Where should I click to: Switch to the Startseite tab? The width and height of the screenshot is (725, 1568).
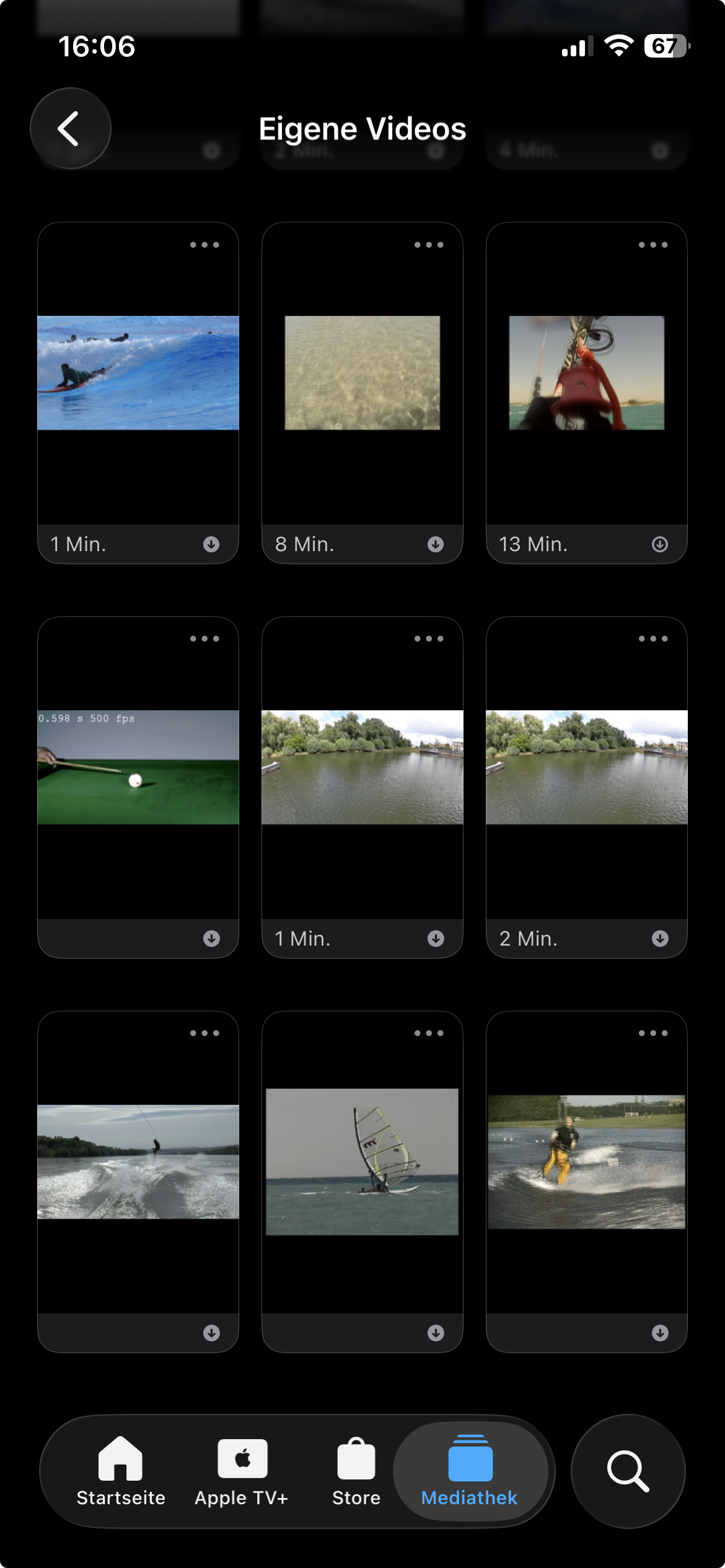coord(121,1471)
